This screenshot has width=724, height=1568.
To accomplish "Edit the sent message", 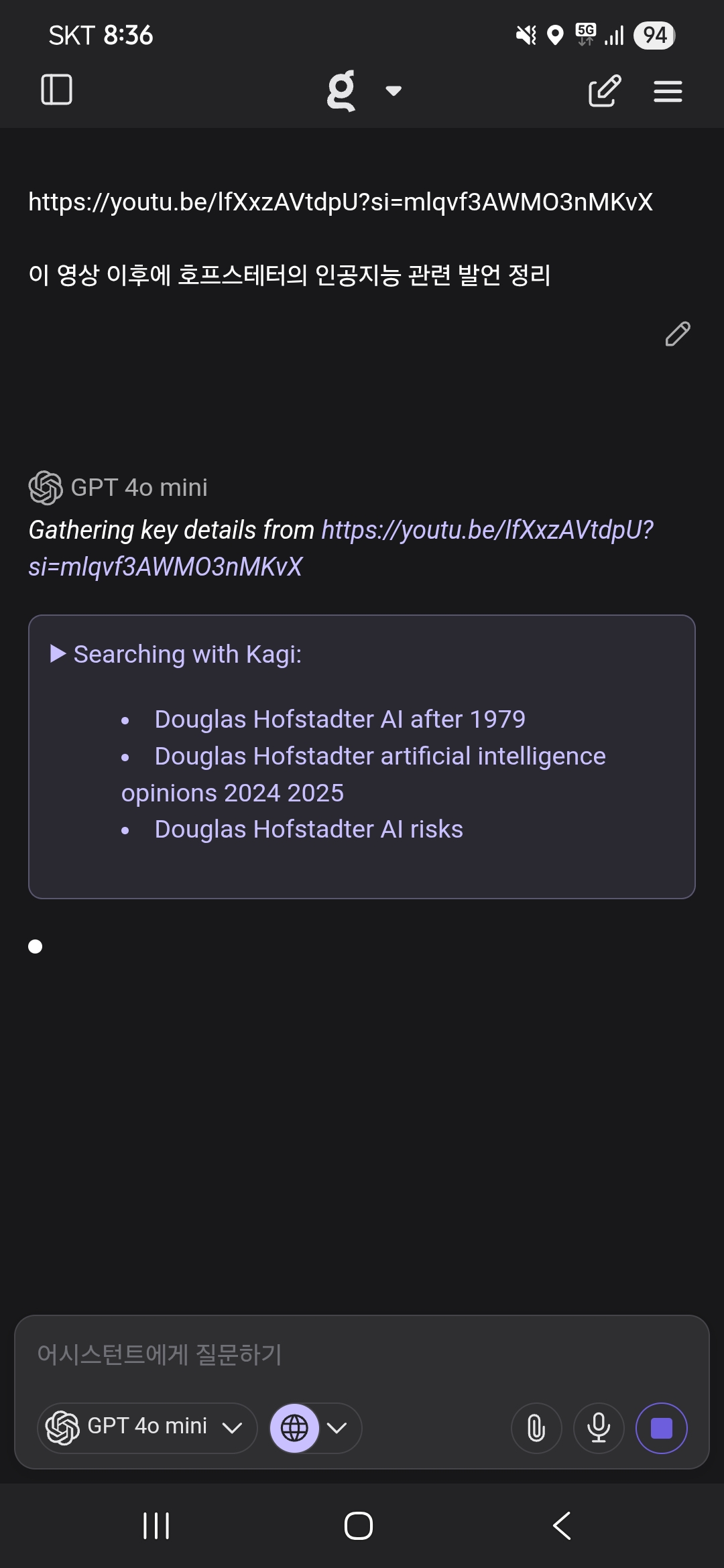I will [677, 334].
